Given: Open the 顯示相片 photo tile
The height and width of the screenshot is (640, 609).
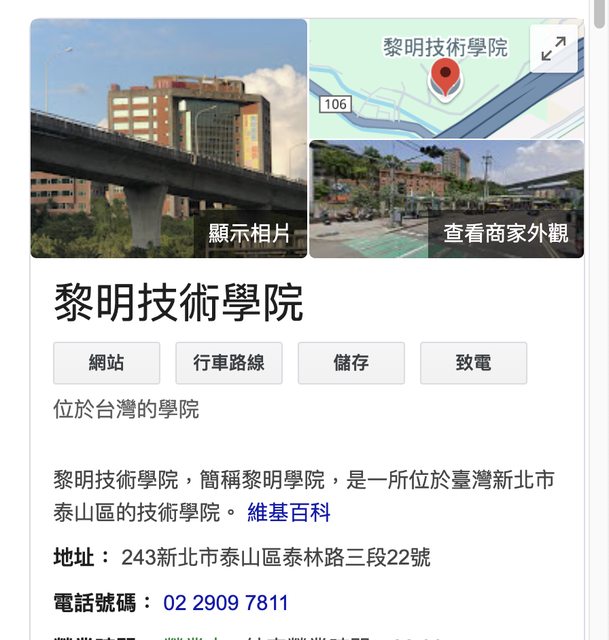Looking at the screenshot, I should click(169, 138).
